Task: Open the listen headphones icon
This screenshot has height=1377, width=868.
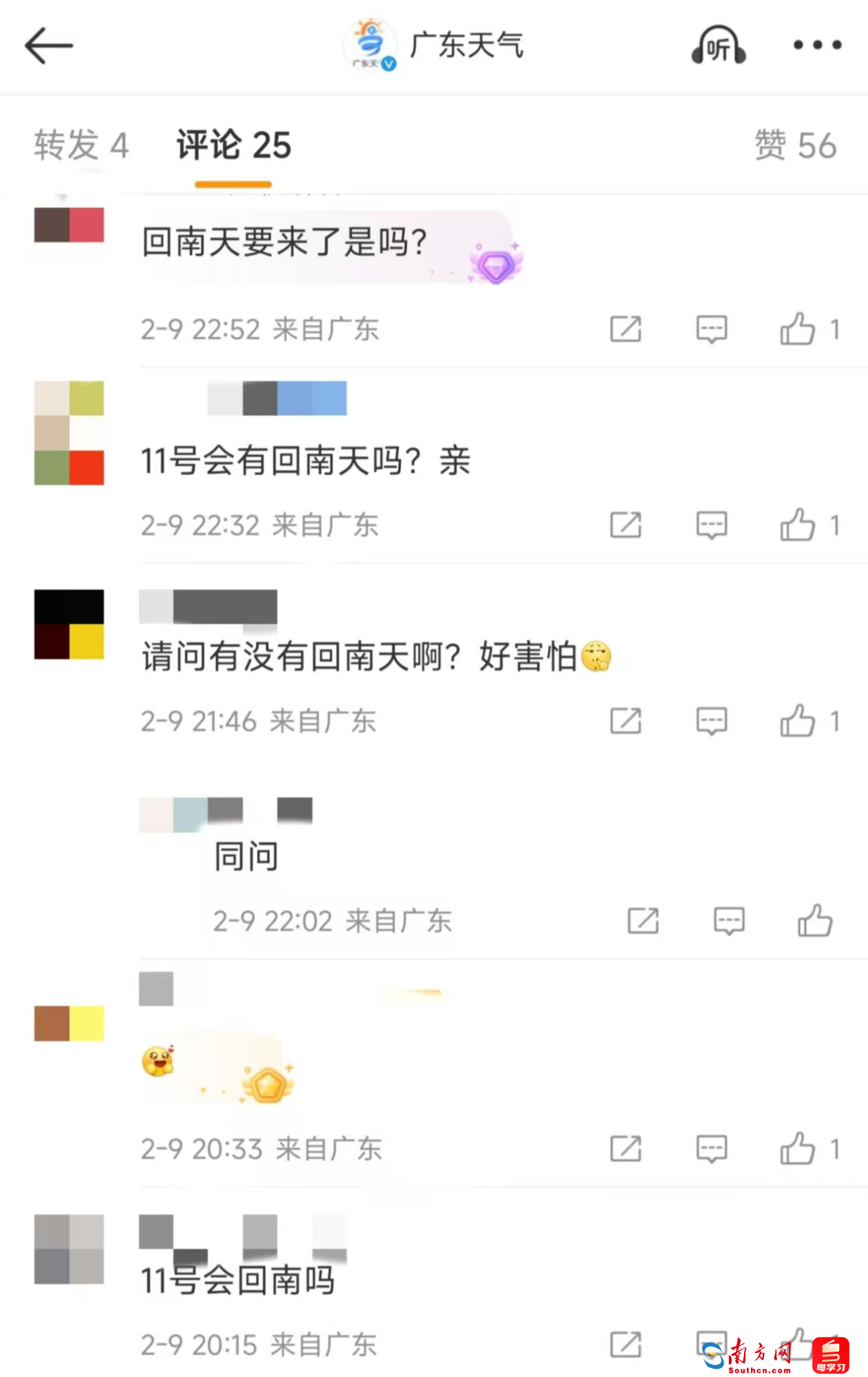Action: pos(718,46)
